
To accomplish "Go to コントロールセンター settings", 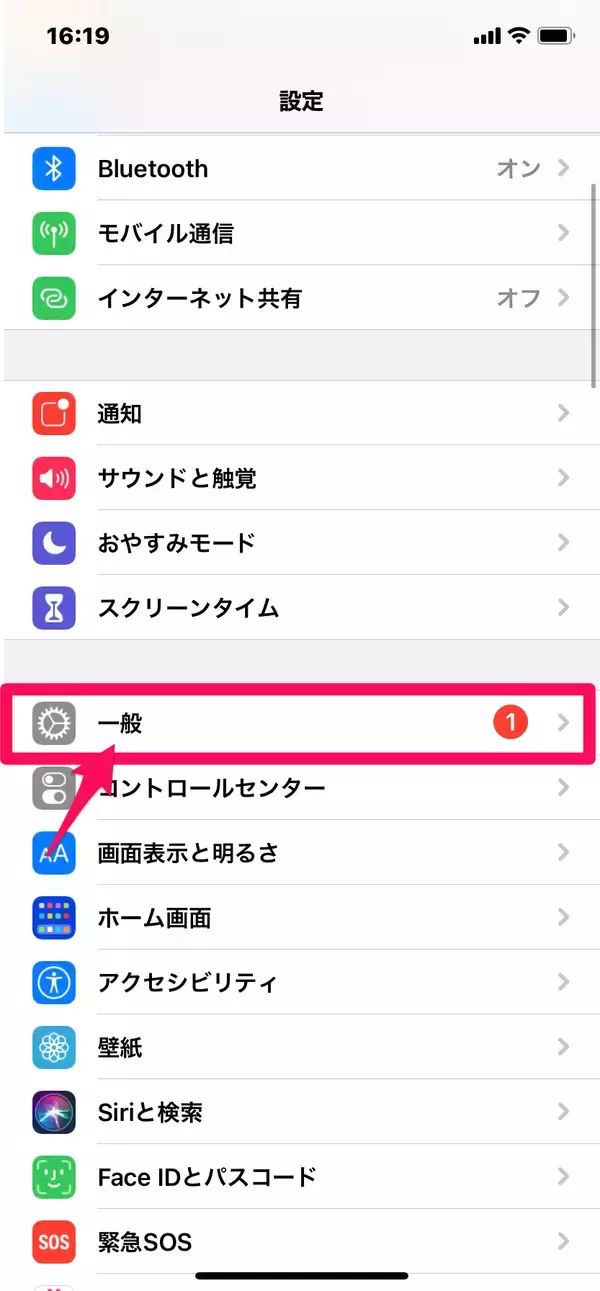I will click(300, 788).
